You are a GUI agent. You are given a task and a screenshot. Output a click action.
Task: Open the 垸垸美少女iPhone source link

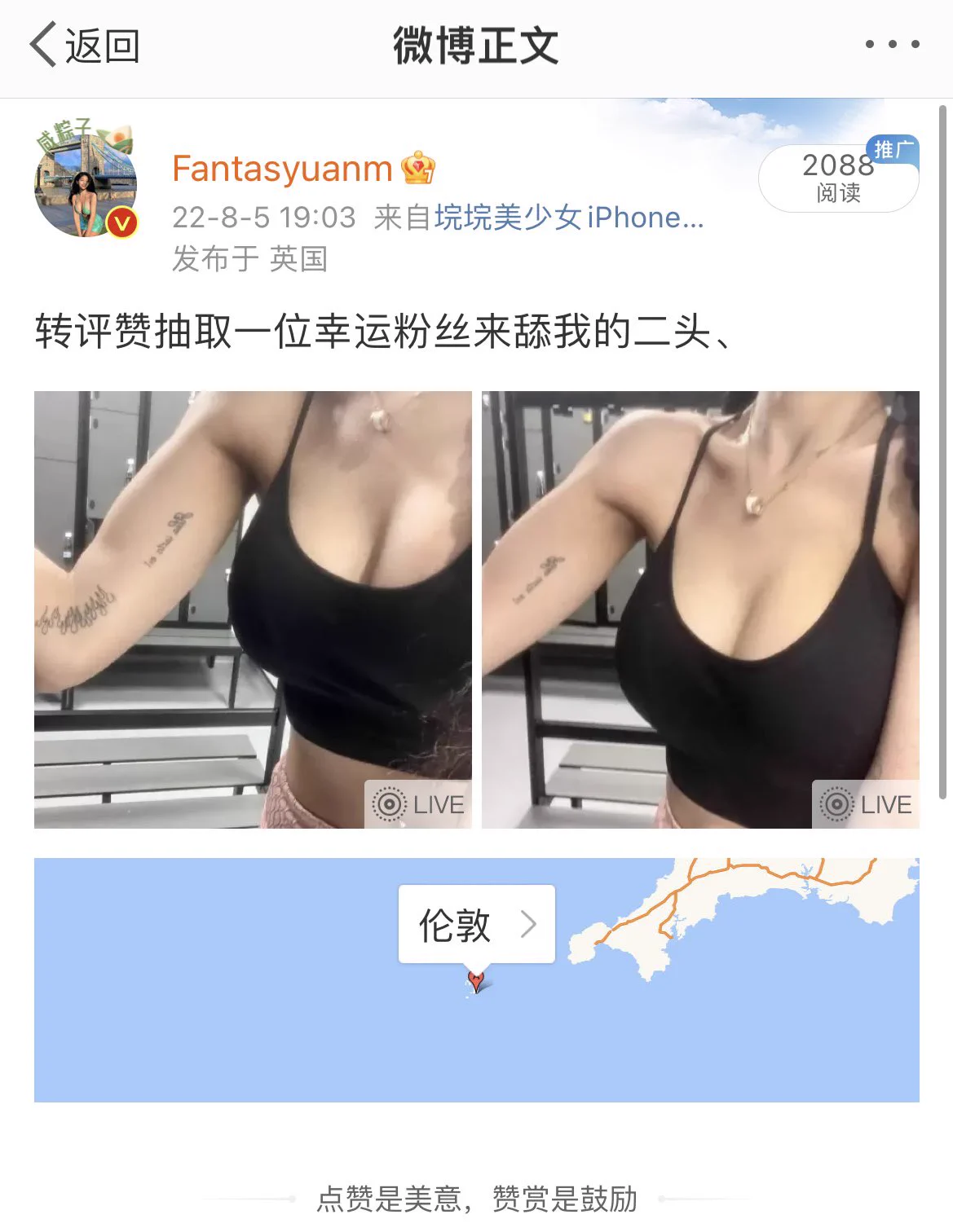click(568, 218)
